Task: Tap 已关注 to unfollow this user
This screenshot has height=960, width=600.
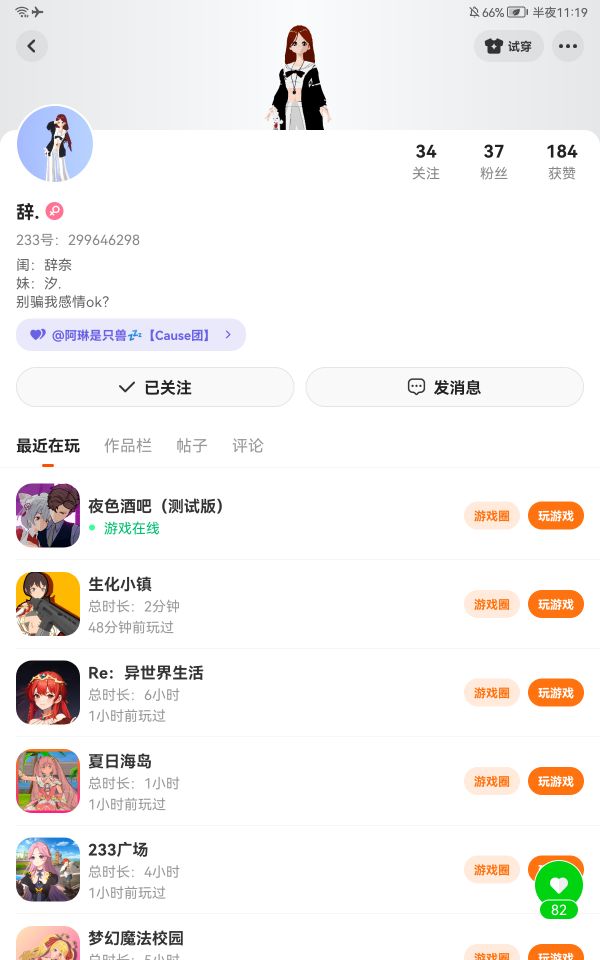Action: click(155, 387)
